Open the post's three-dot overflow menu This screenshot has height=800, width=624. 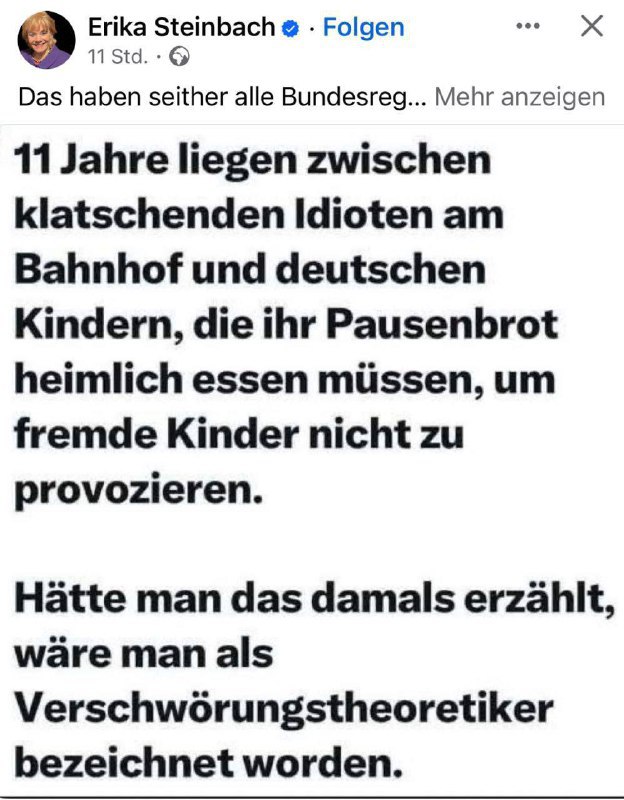tap(527, 27)
